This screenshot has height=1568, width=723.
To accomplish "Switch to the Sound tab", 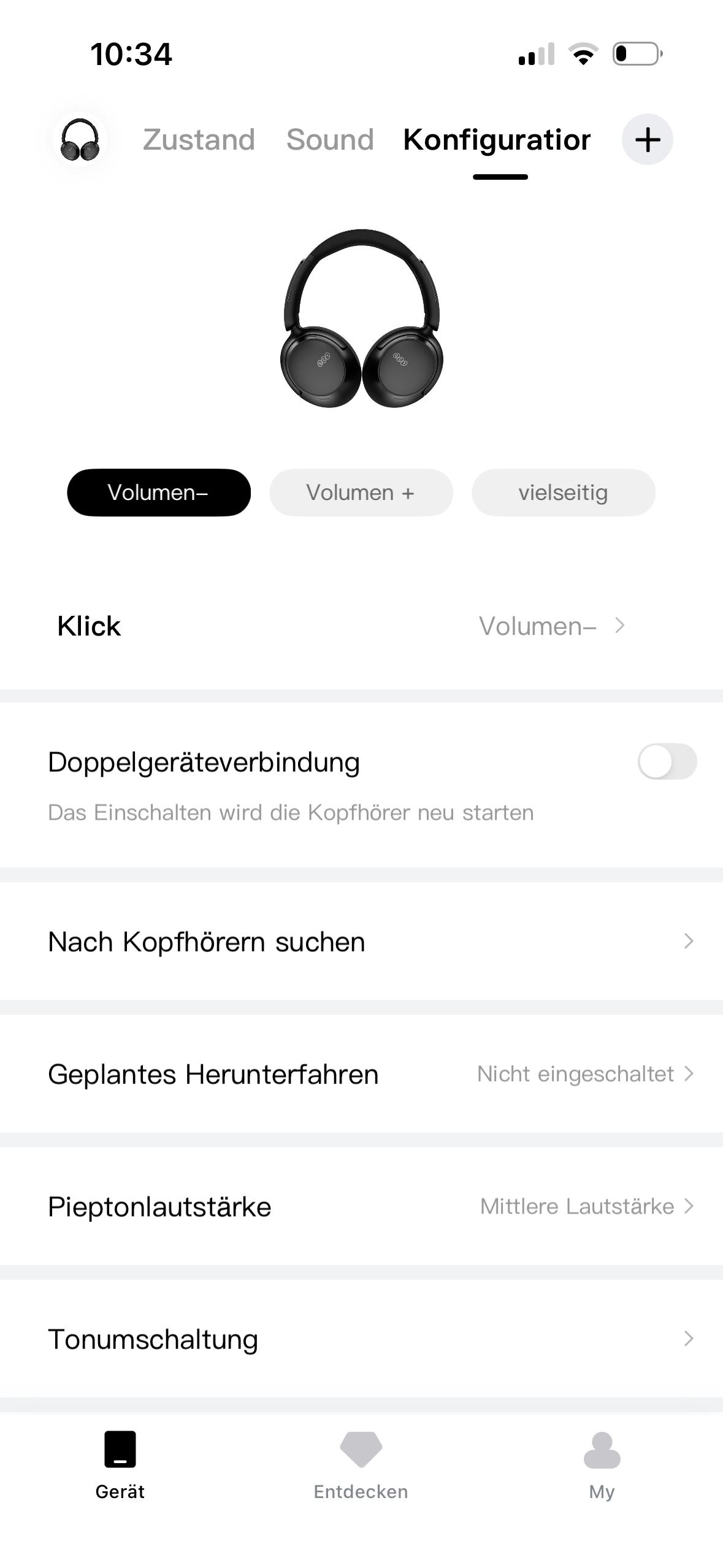I will [x=330, y=140].
